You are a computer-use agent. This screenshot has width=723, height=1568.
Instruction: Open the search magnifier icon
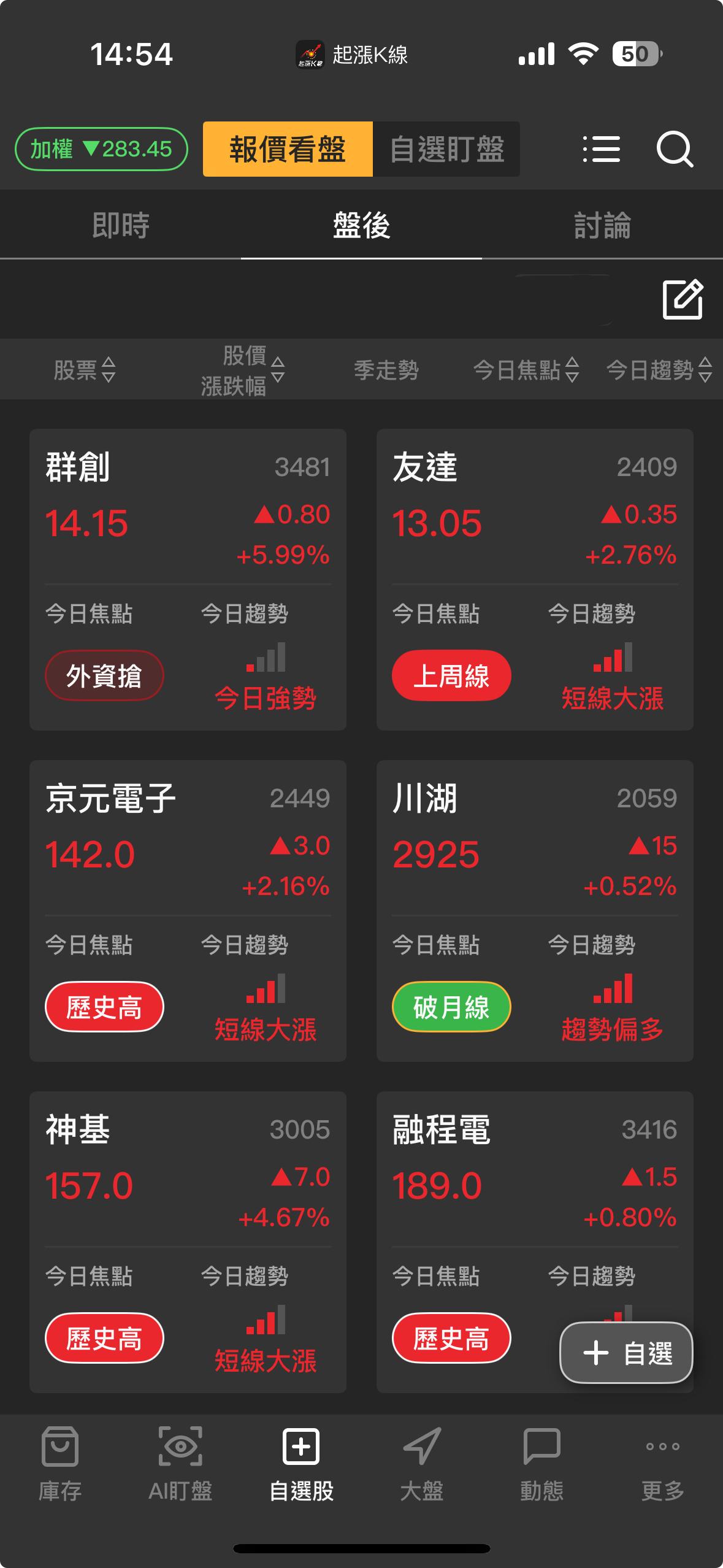675,149
